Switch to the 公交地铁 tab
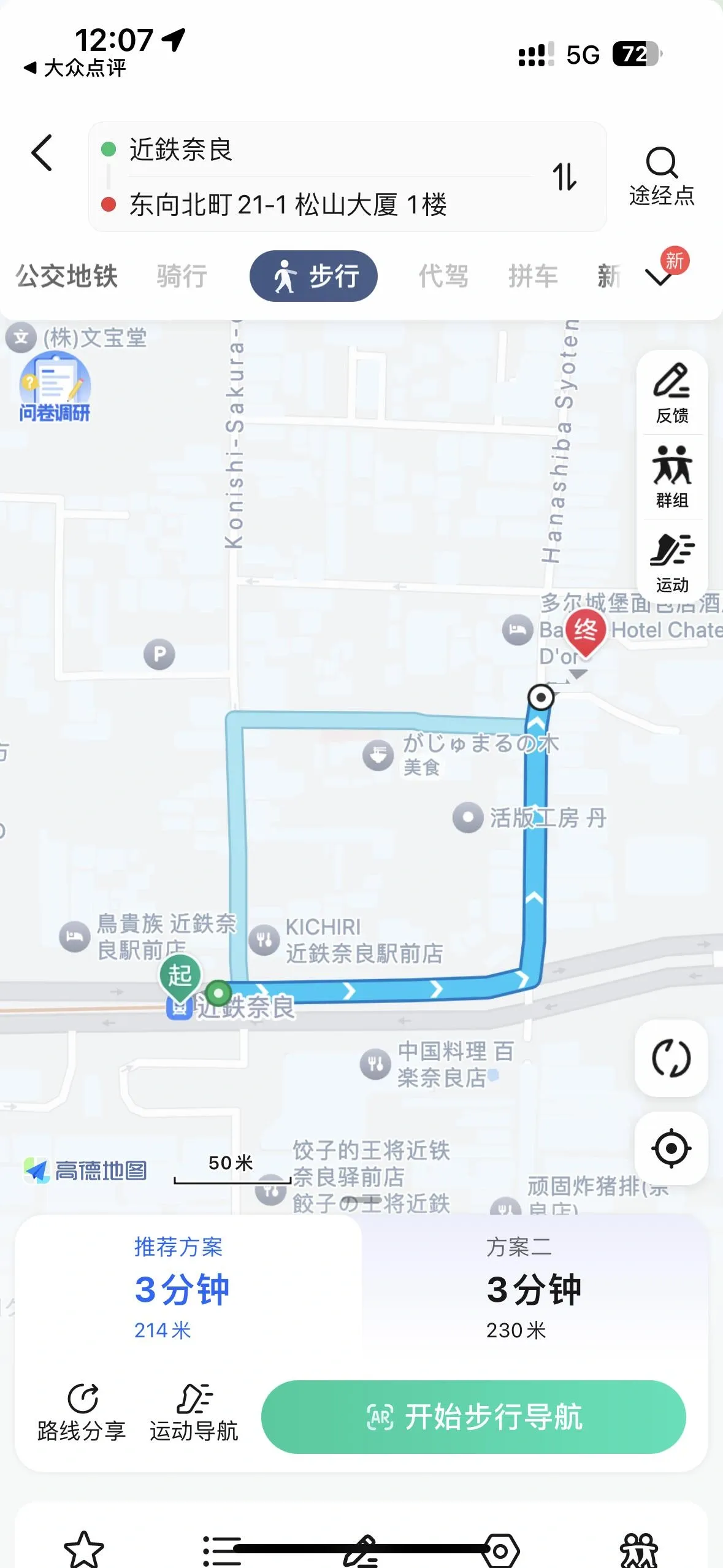The image size is (723, 1568). [x=66, y=276]
